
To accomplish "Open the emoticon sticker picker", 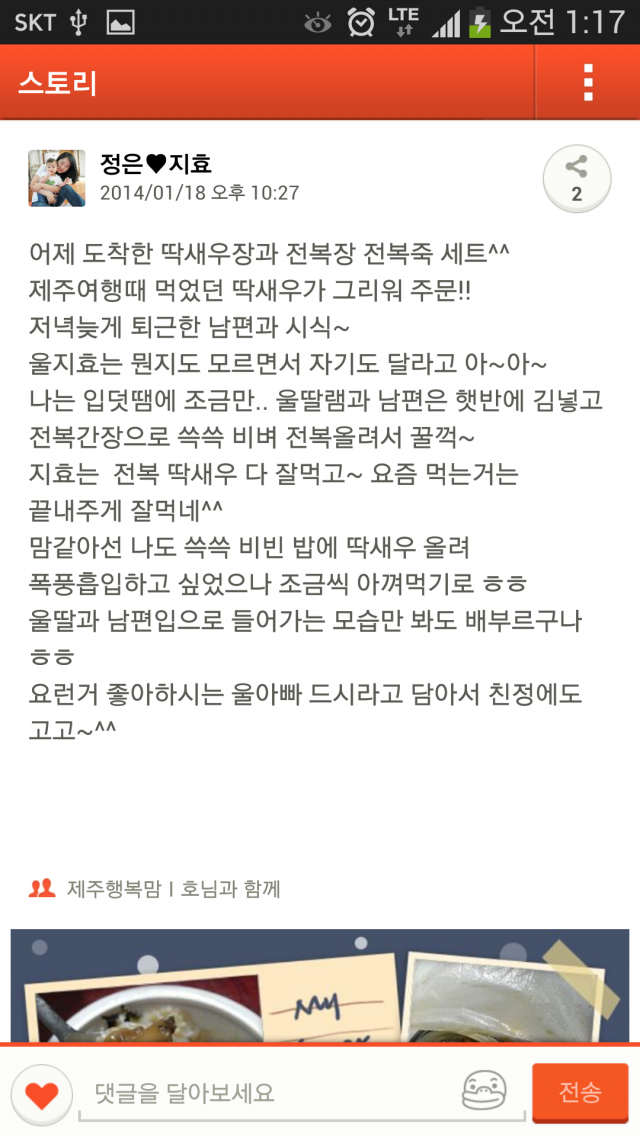I will coord(484,1092).
